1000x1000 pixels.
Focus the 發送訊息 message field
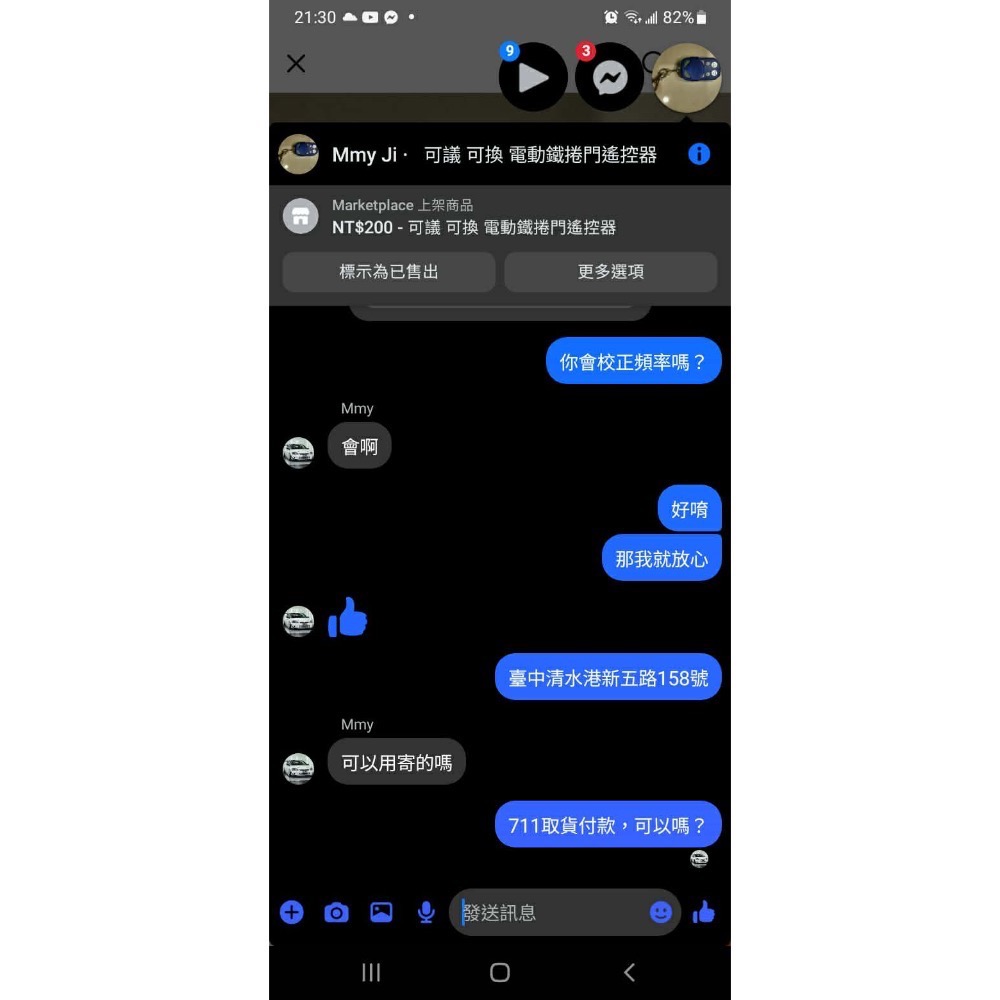pos(552,913)
